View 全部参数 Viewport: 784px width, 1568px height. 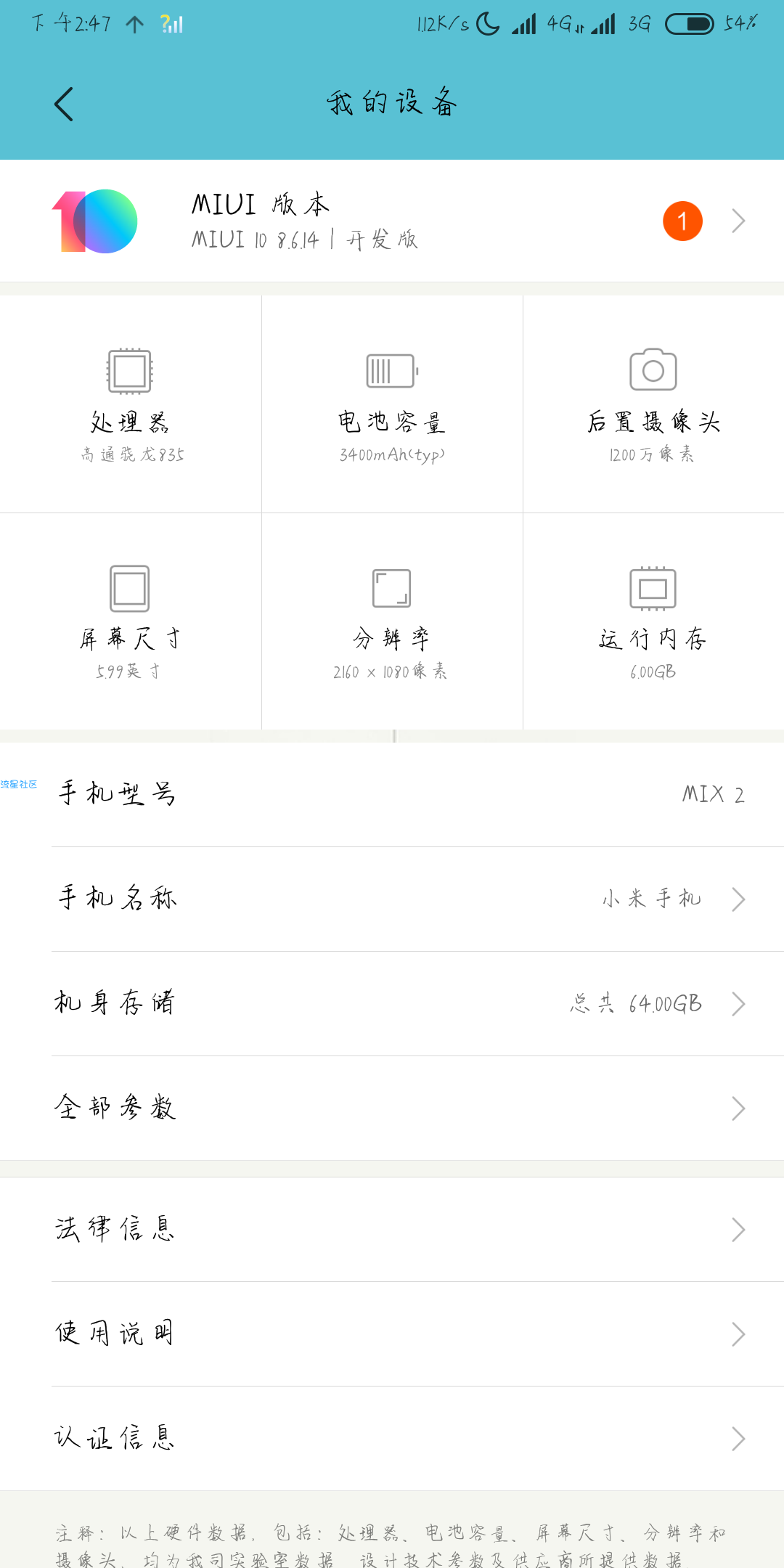tap(392, 1108)
